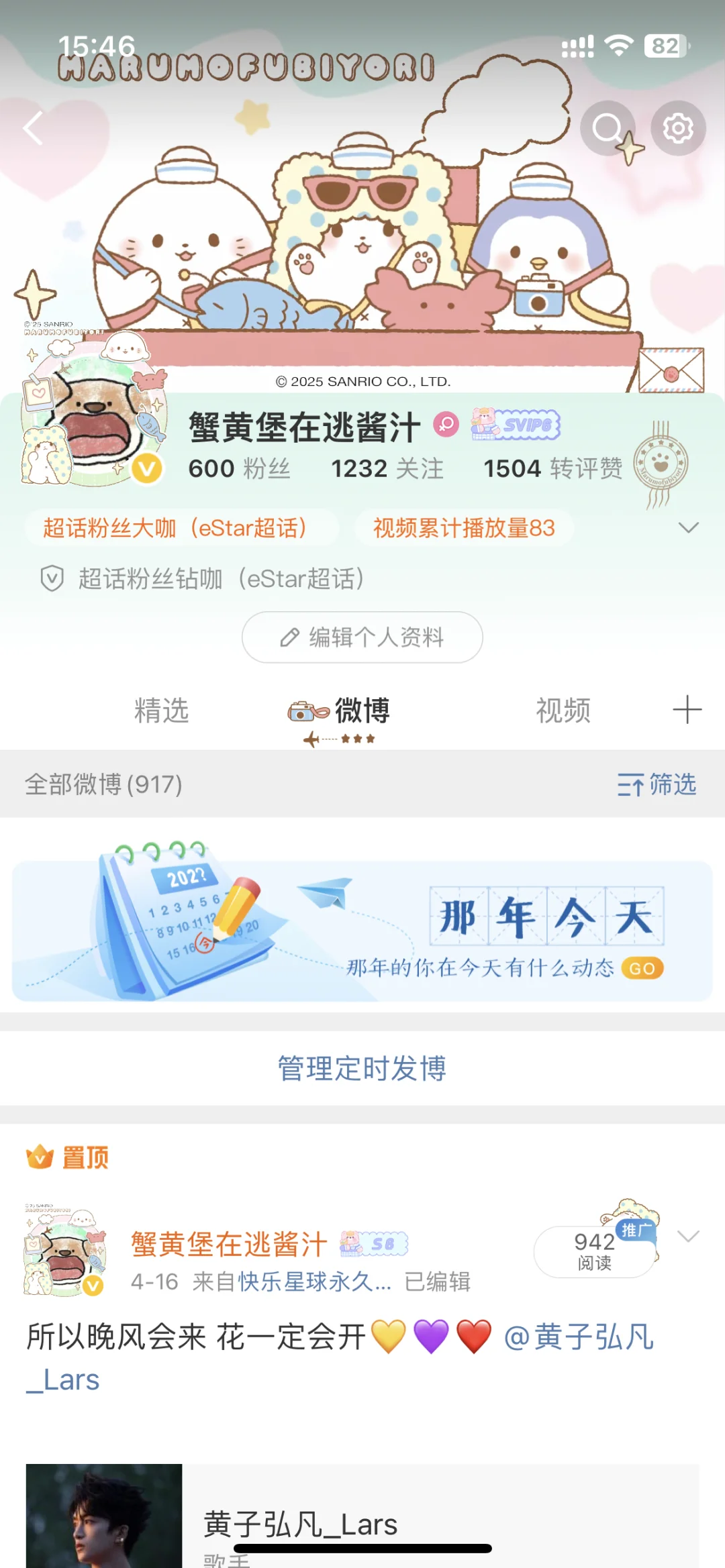
Task: View the 600 粉丝 followers list
Action: point(239,468)
